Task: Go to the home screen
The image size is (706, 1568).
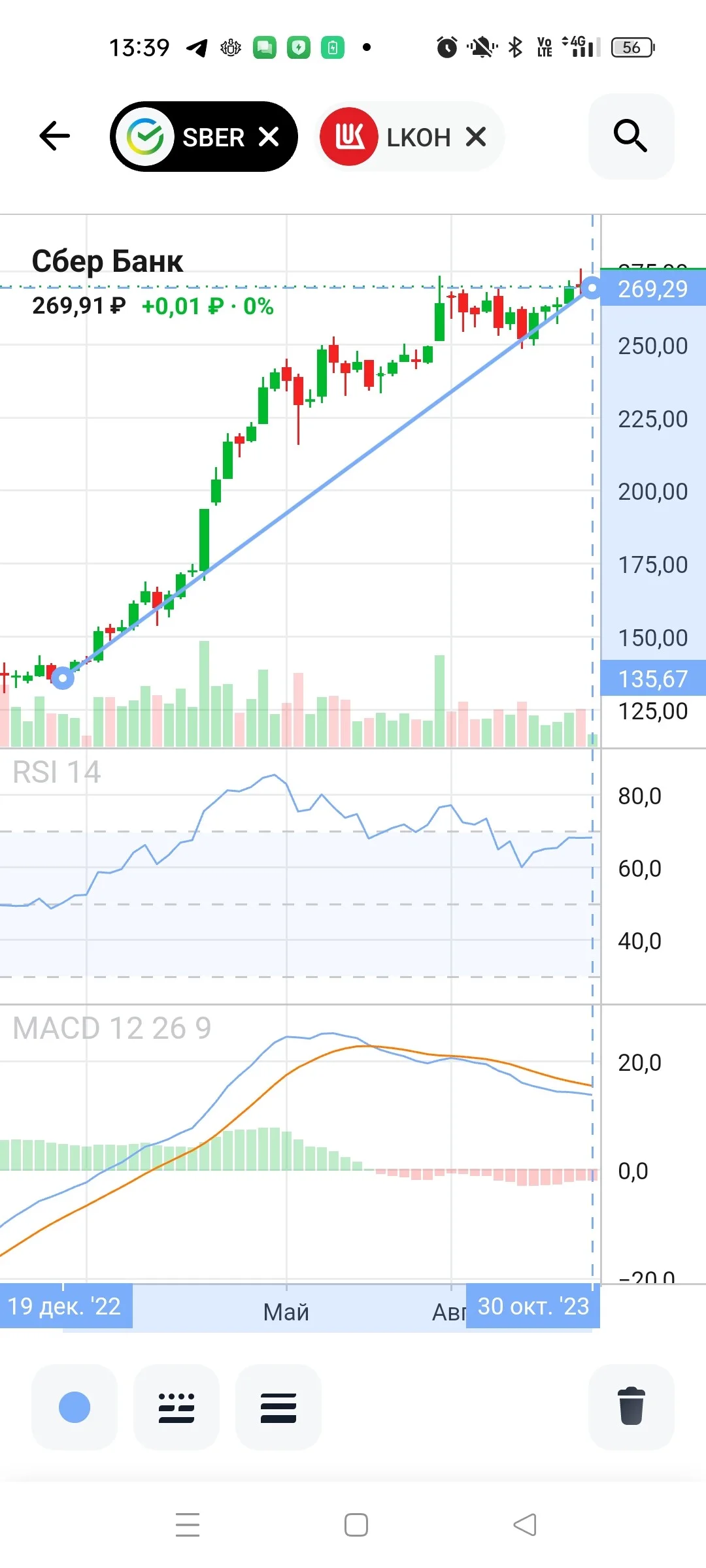Action: click(x=356, y=1525)
